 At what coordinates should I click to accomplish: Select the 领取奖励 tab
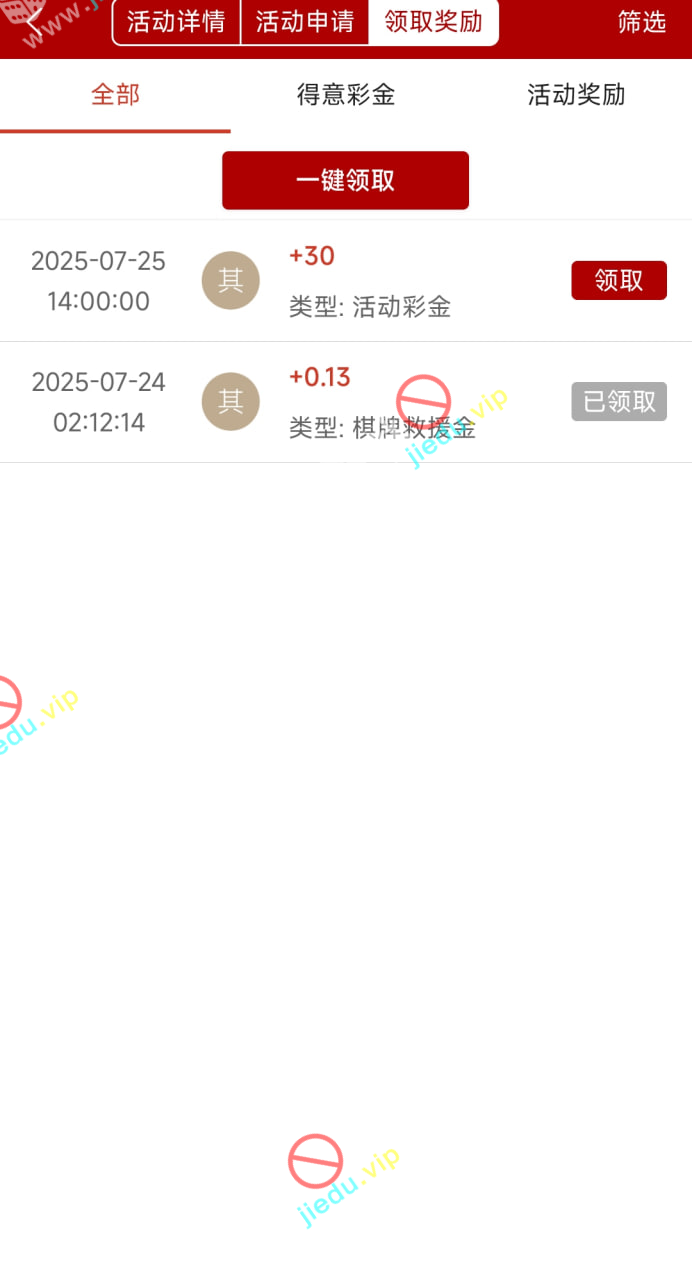pos(433,22)
